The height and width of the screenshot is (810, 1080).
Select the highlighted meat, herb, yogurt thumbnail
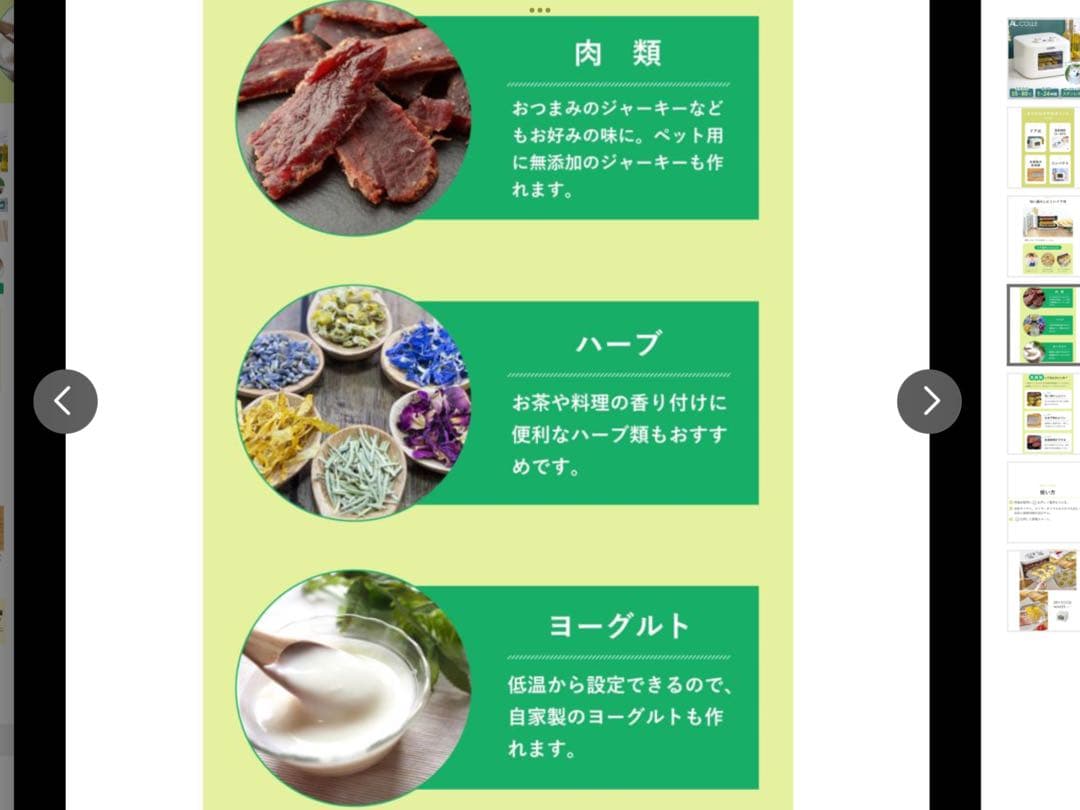[1043, 324]
